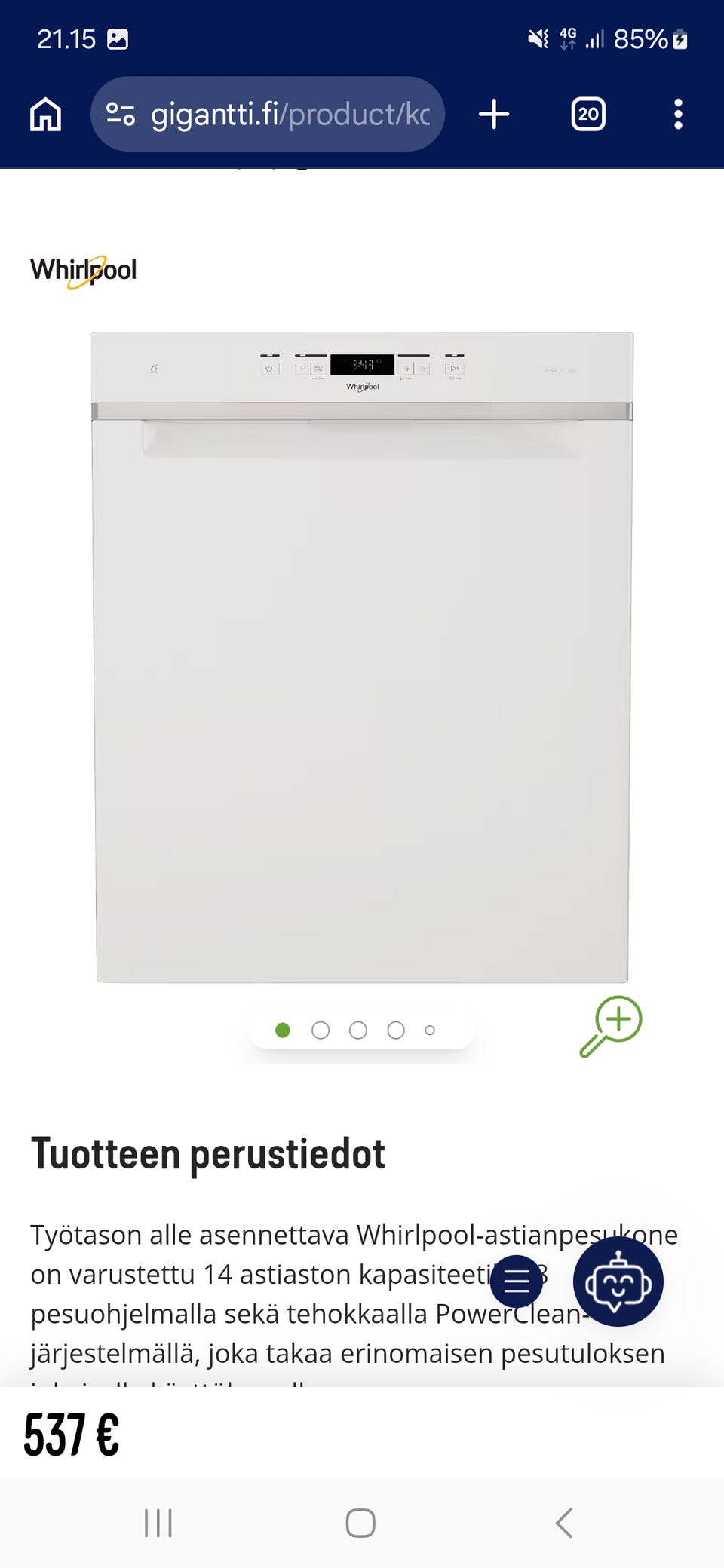Open the browser overflow menu
The height and width of the screenshot is (1568, 724).
(x=678, y=115)
